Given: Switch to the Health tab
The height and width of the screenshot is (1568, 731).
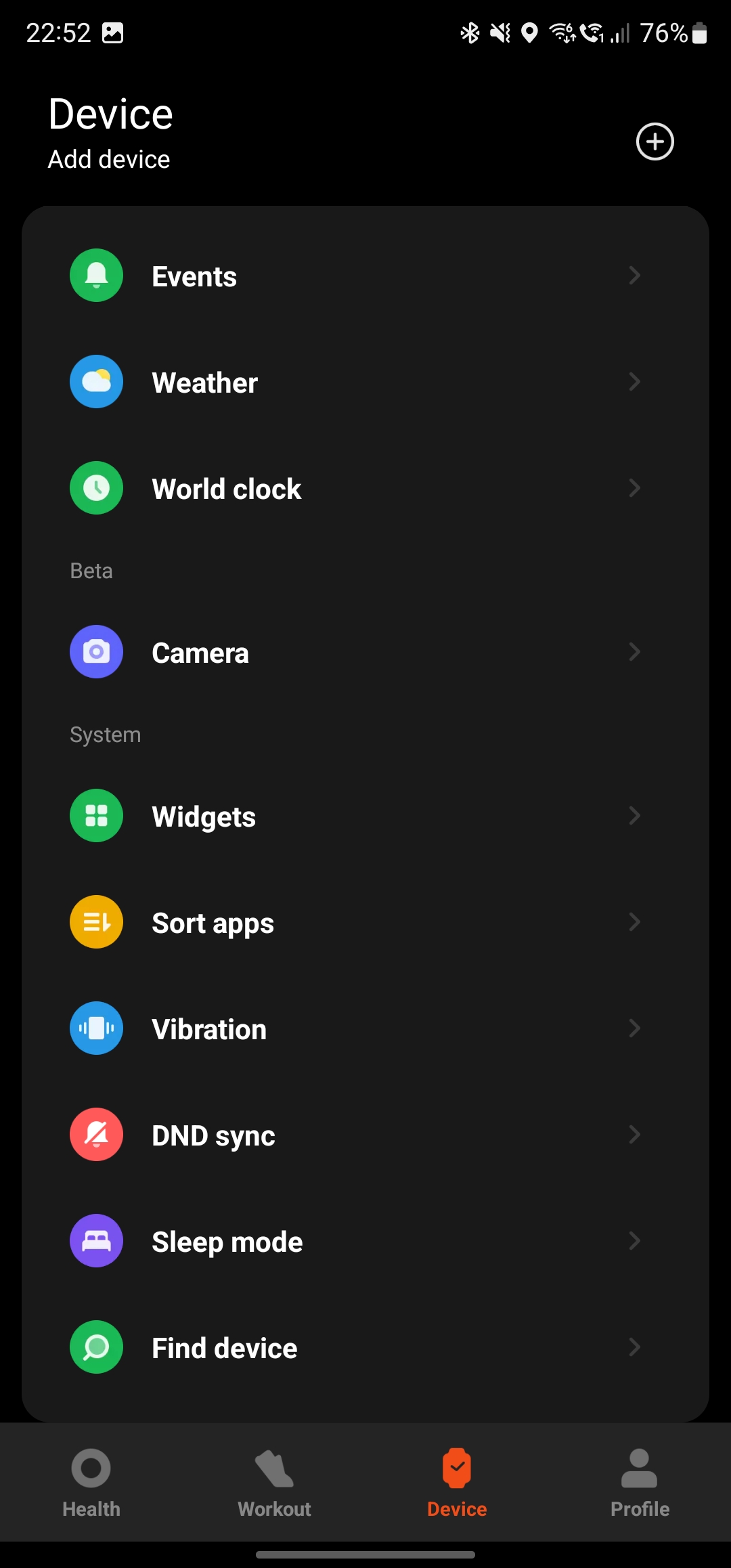Looking at the screenshot, I should (91, 1483).
